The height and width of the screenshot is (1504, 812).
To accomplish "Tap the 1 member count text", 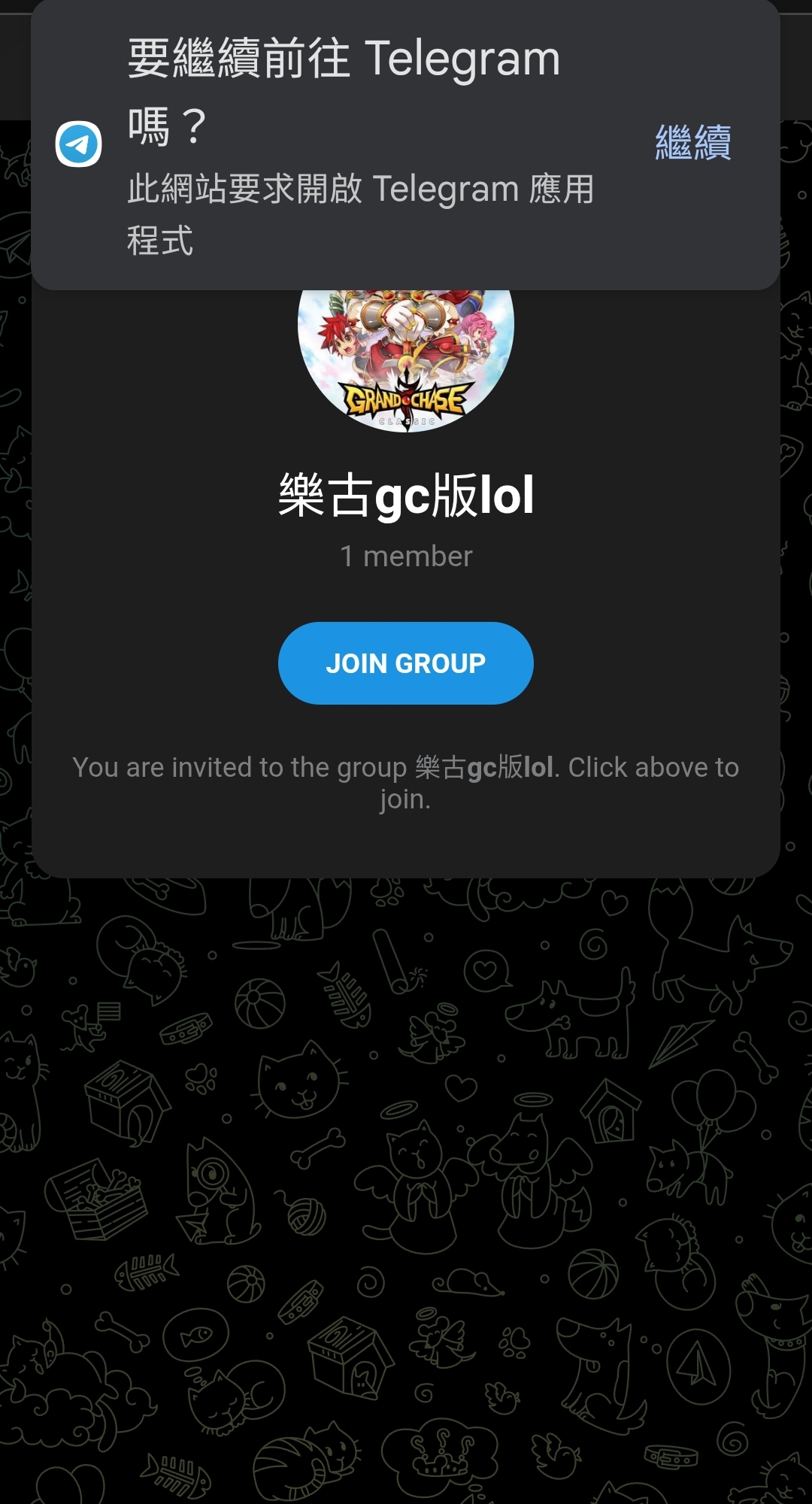I will tap(406, 555).
